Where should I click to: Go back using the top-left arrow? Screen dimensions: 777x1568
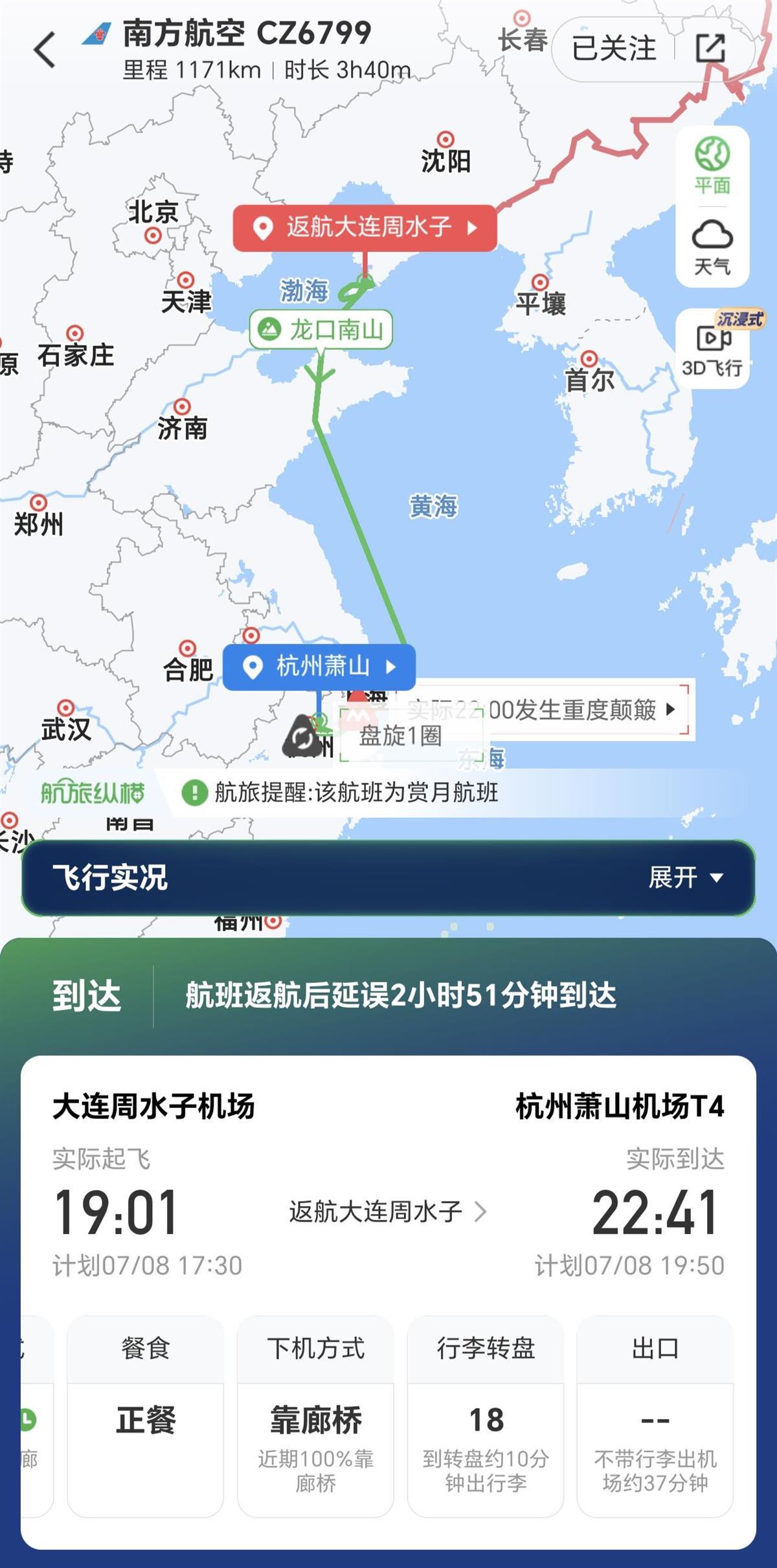click(44, 50)
